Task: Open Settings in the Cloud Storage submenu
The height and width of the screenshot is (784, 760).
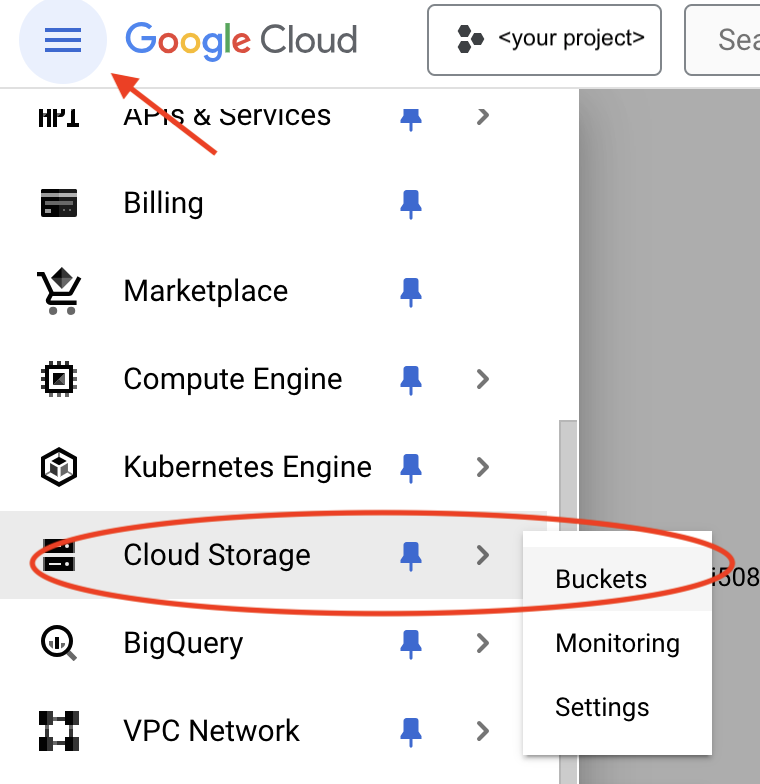Action: click(602, 707)
